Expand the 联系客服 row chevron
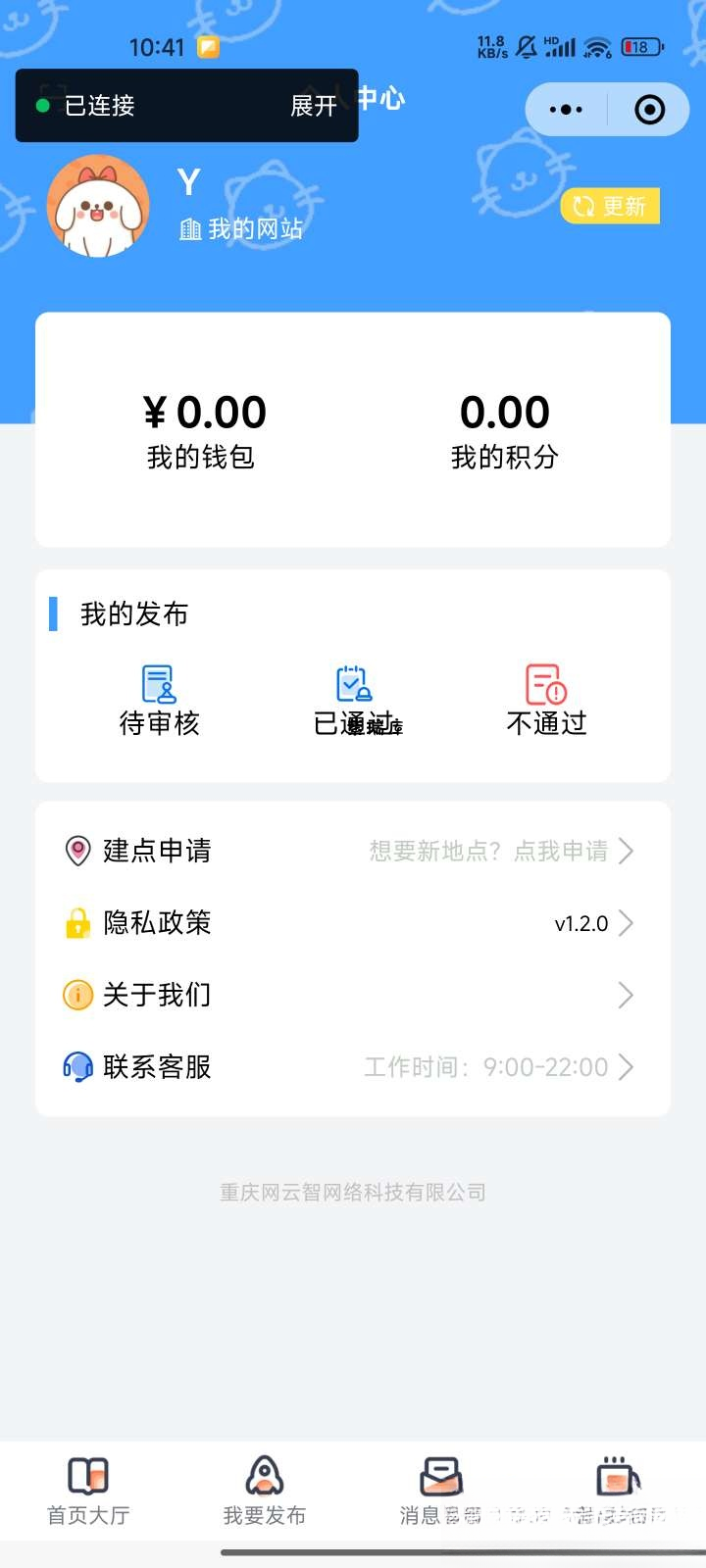Image resolution: width=706 pixels, height=1568 pixels. coord(626,1066)
